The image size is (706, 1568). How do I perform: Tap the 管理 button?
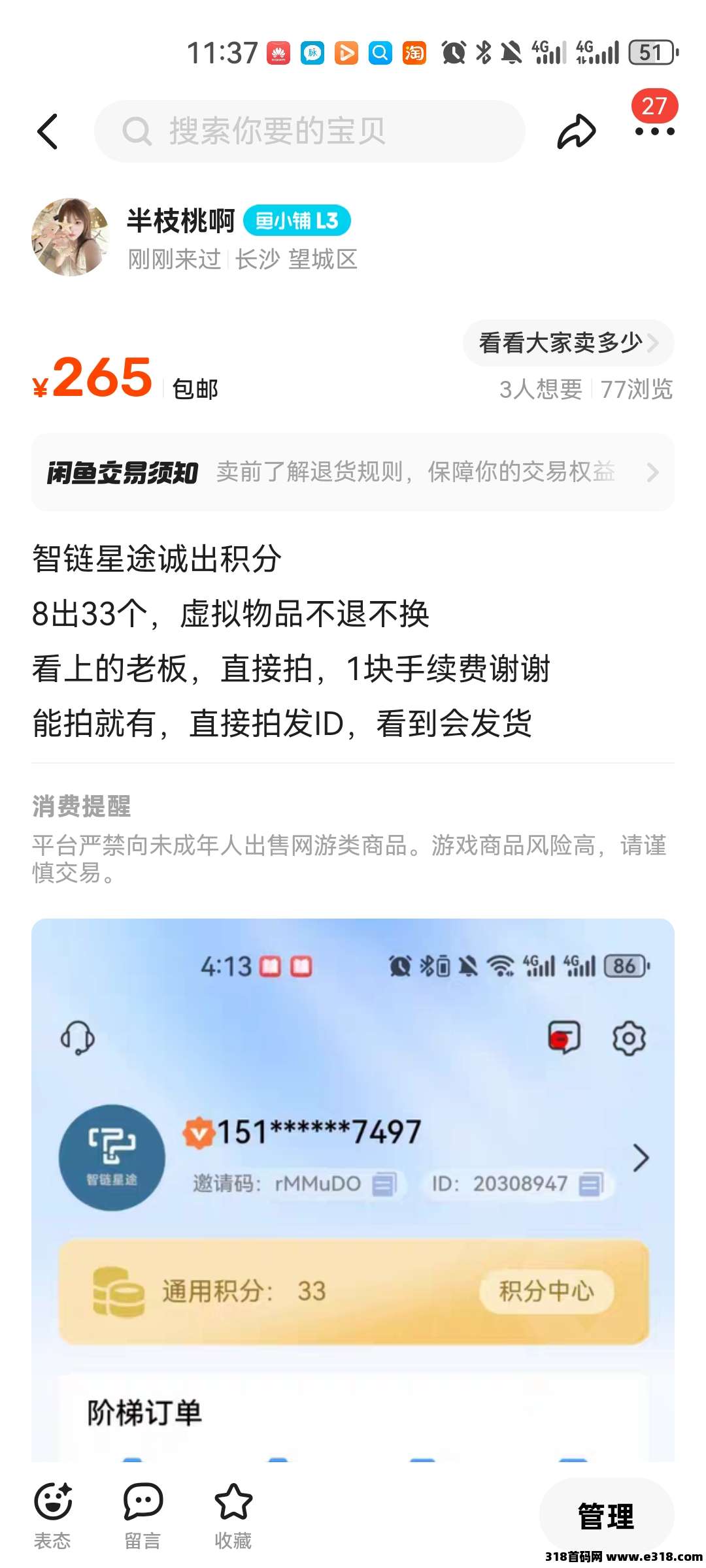pos(606,1516)
